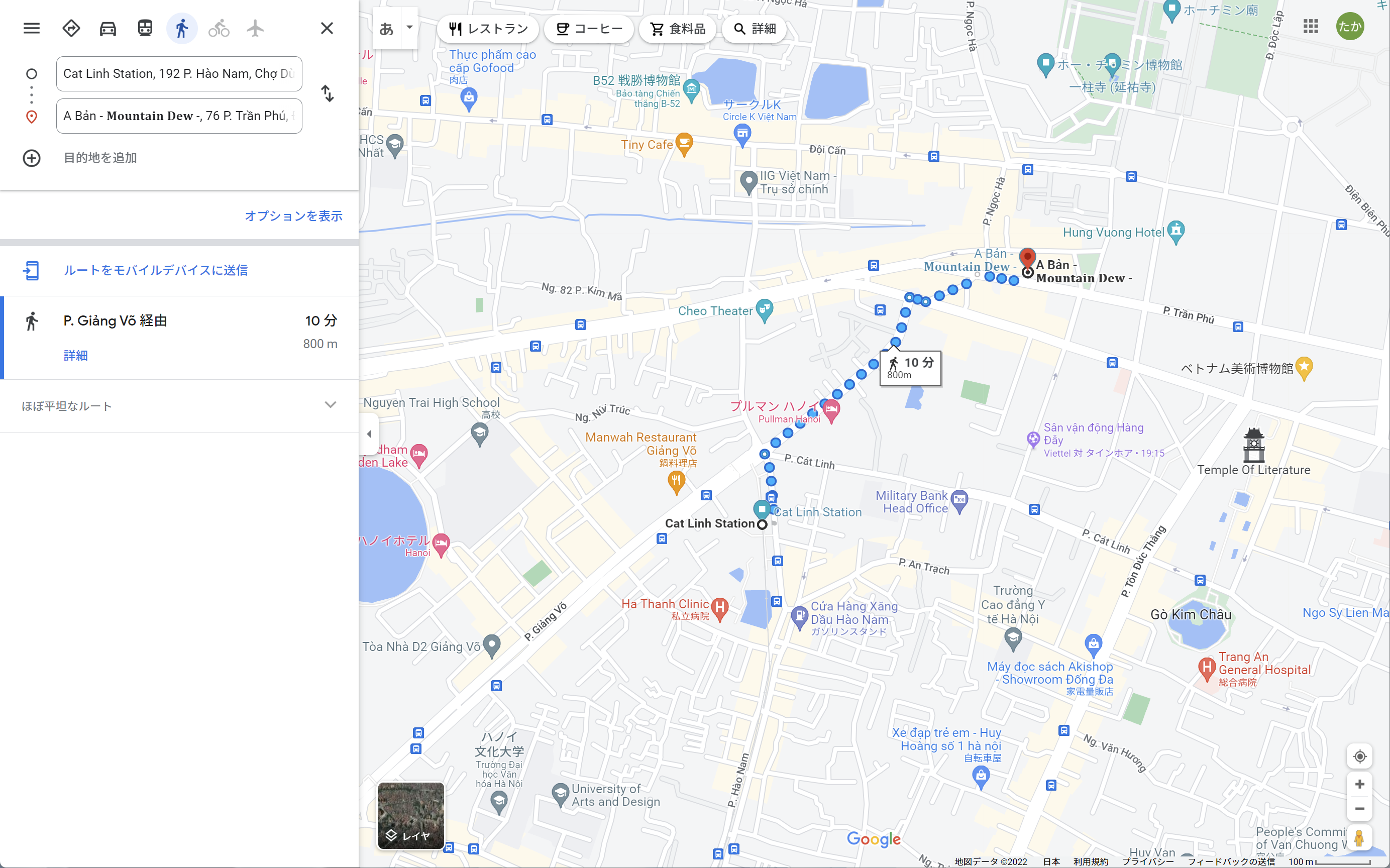
Task: Select cycling travel mode
Action: click(x=219, y=28)
